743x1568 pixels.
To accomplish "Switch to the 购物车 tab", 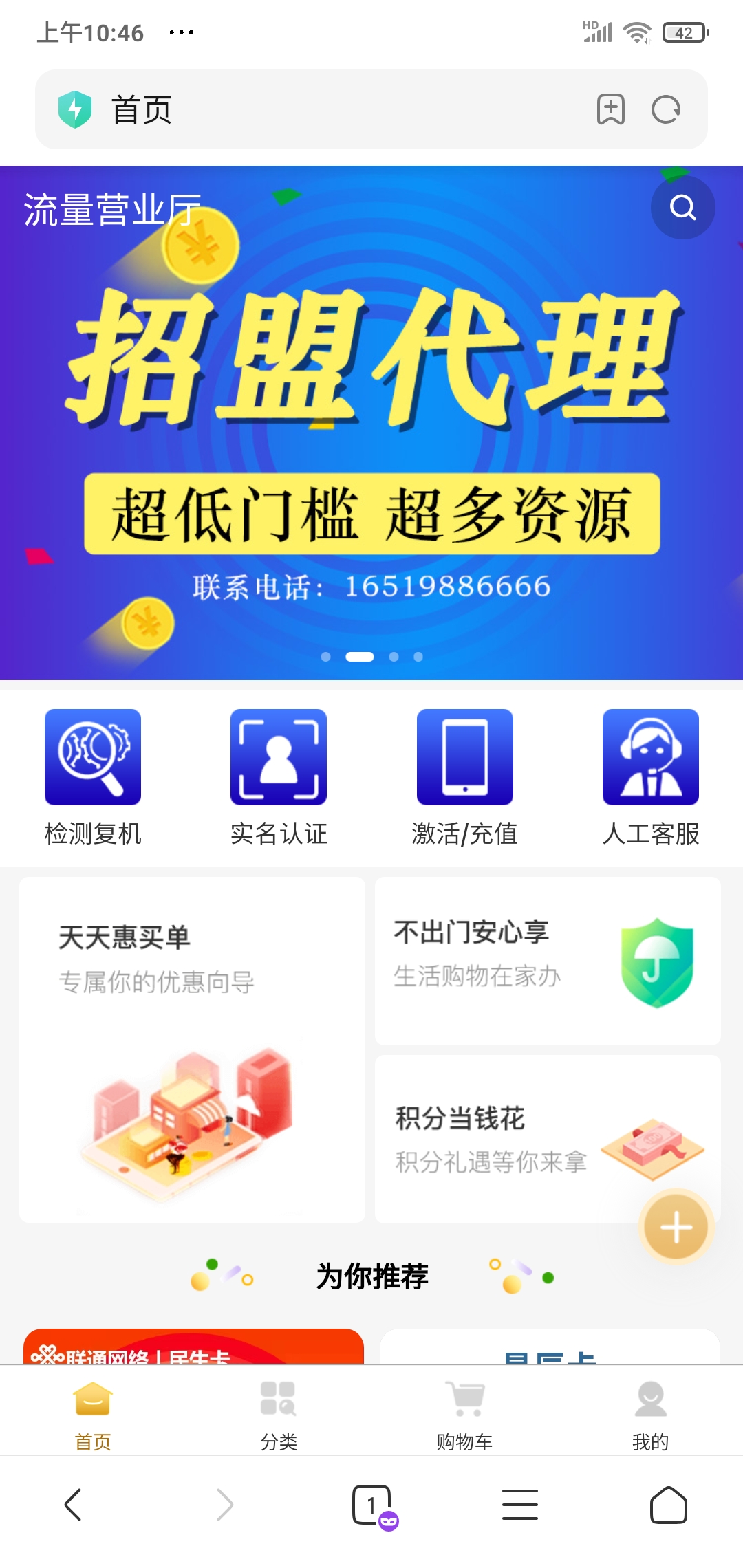I will point(464,1413).
